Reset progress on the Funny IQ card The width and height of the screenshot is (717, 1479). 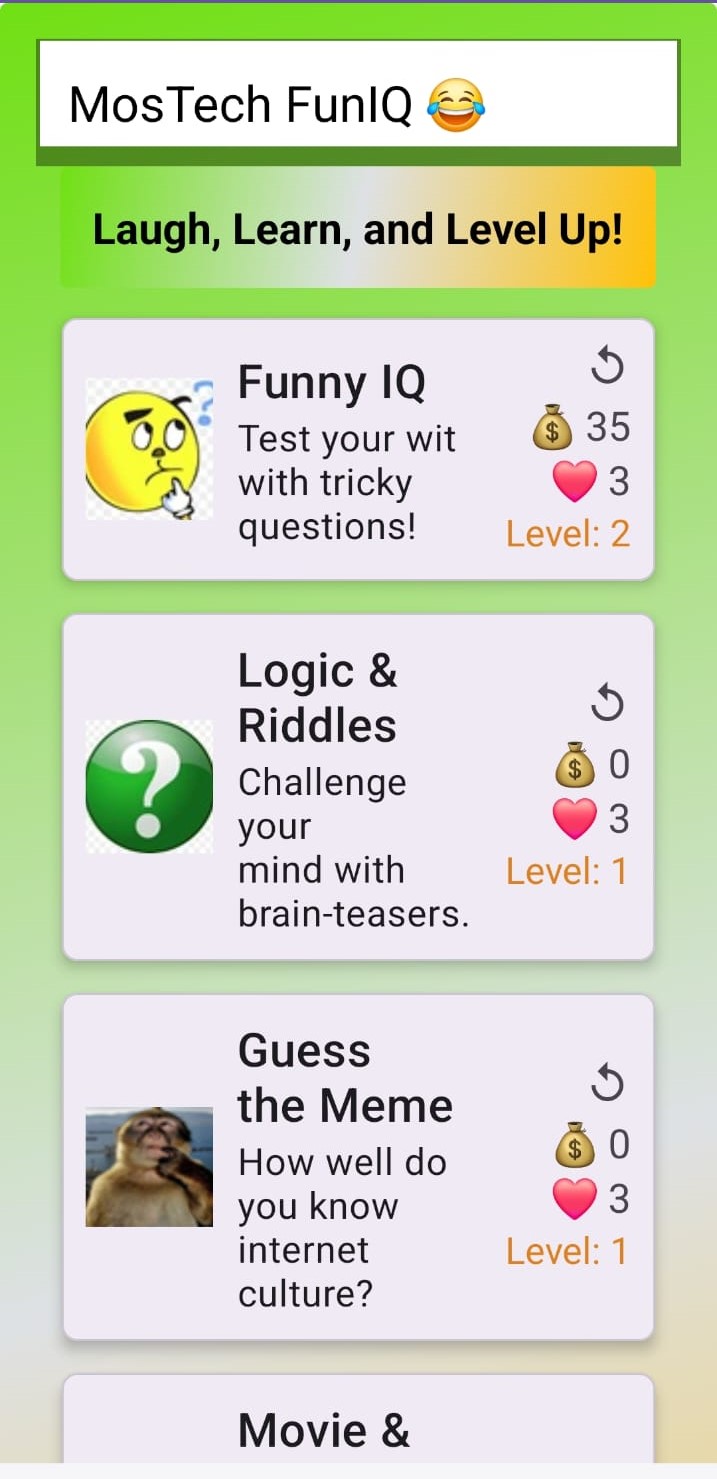click(607, 368)
